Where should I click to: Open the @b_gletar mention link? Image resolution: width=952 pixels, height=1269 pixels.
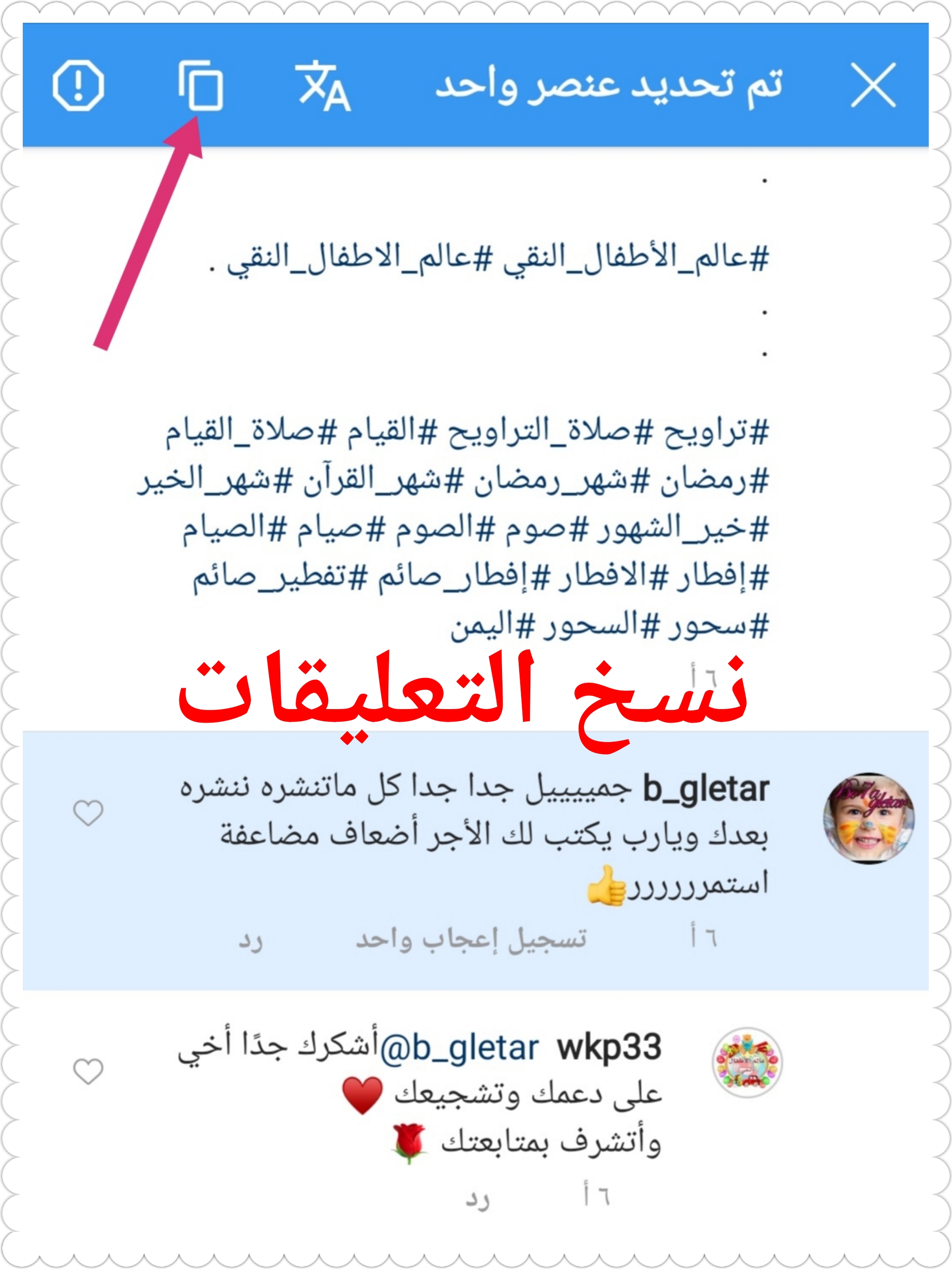point(459,1049)
